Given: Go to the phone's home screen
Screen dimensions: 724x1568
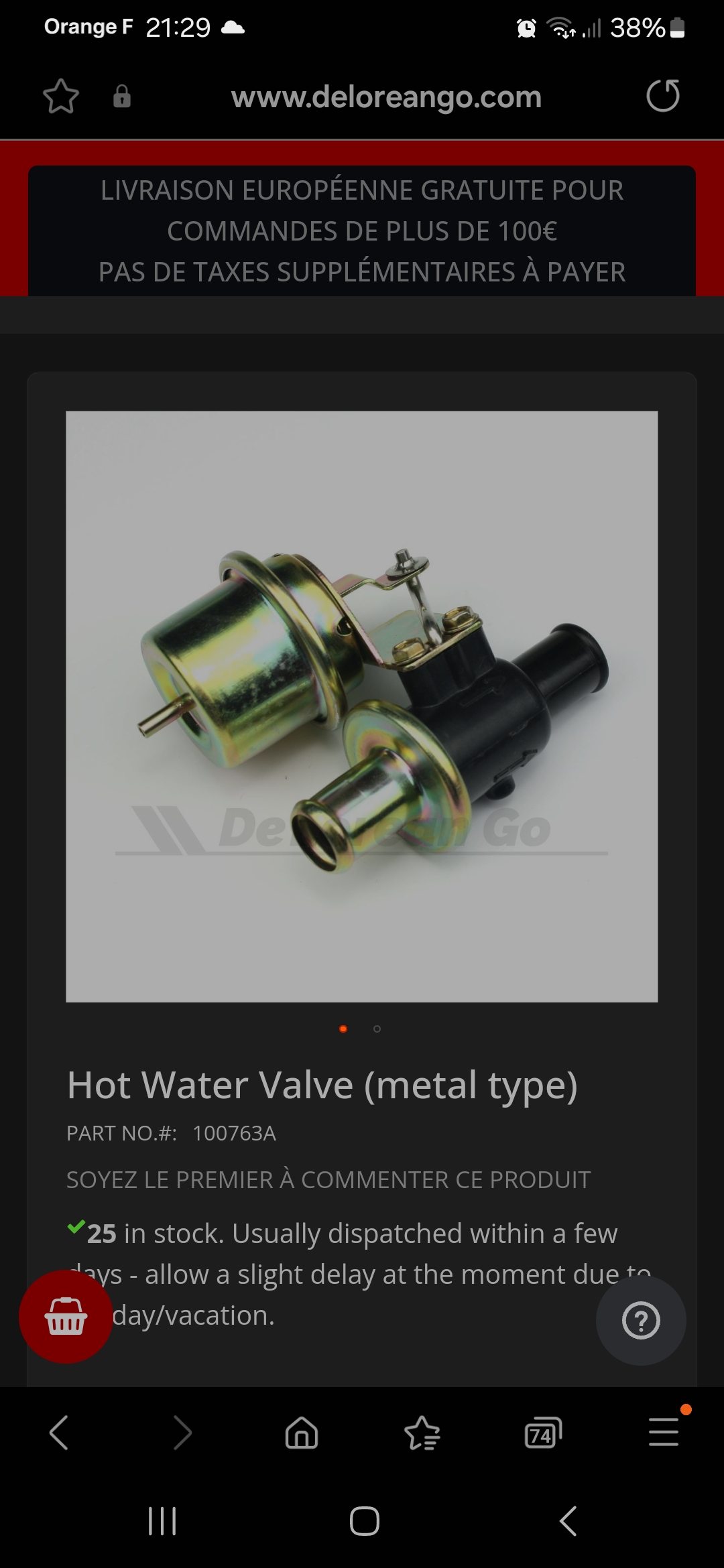Looking at the screenshot, I should (x=364, y=1520).
